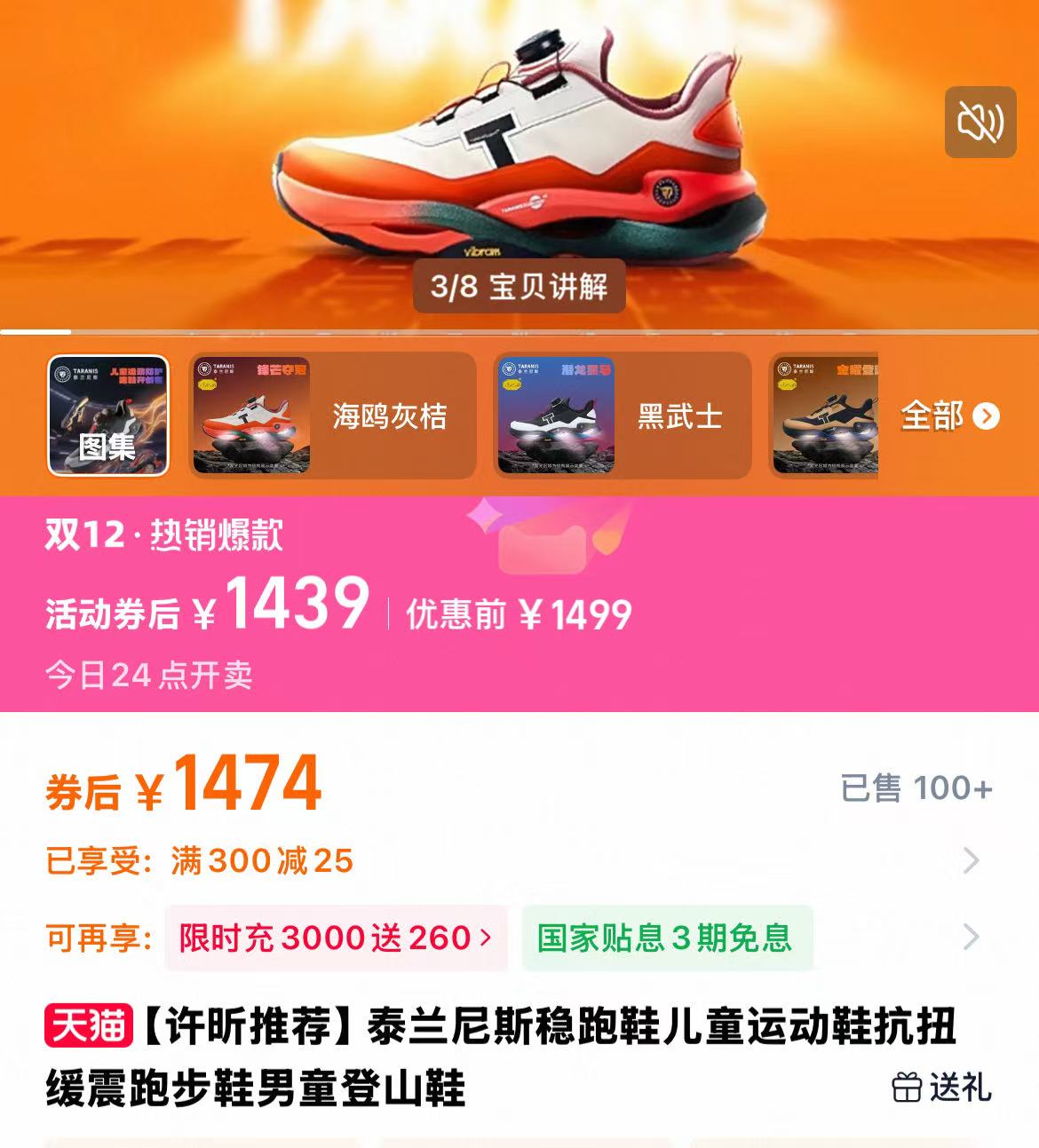Click the red arrow beside 全部

[x=986, y=417]
